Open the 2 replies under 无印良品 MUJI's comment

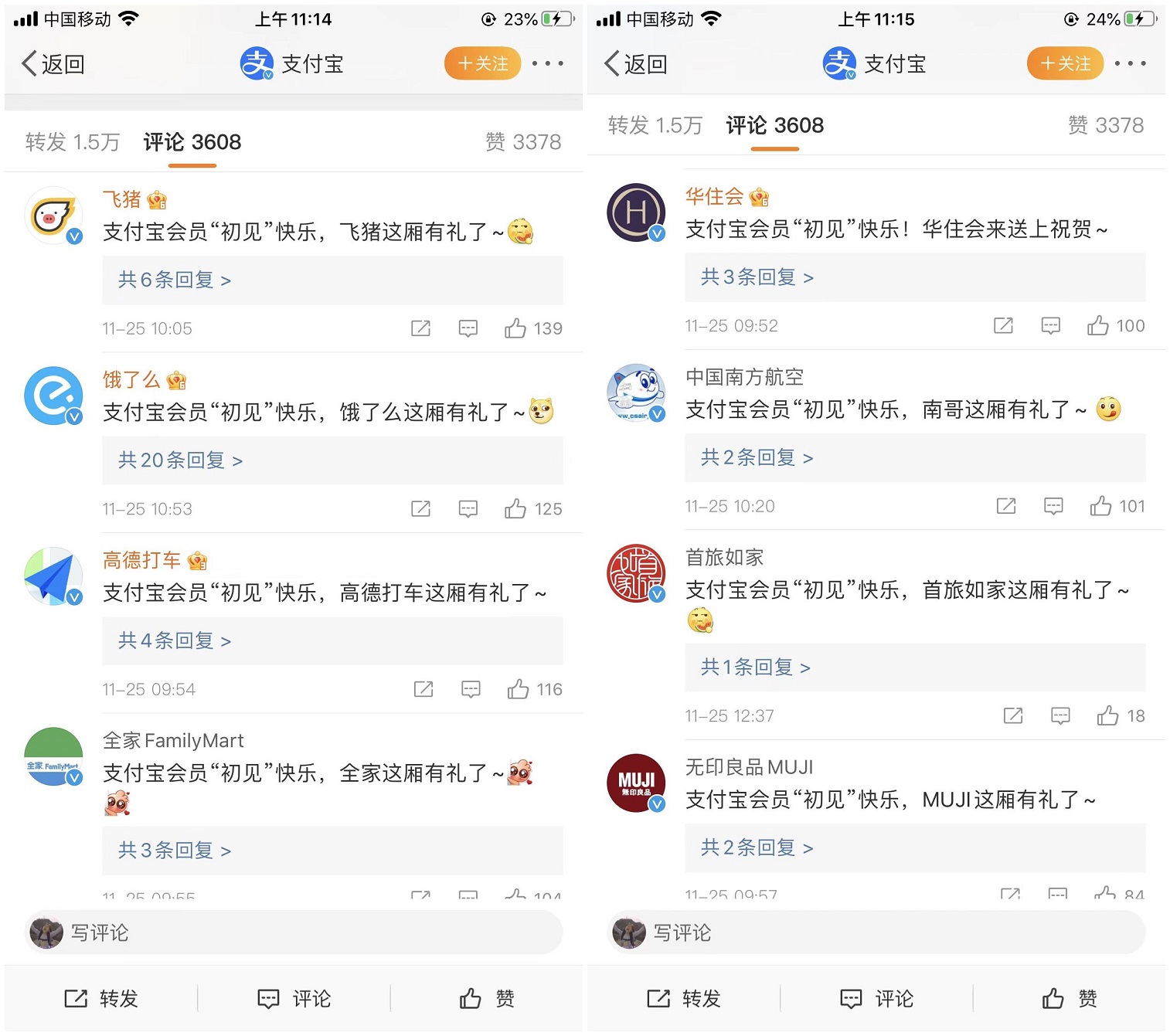[757, 848]
